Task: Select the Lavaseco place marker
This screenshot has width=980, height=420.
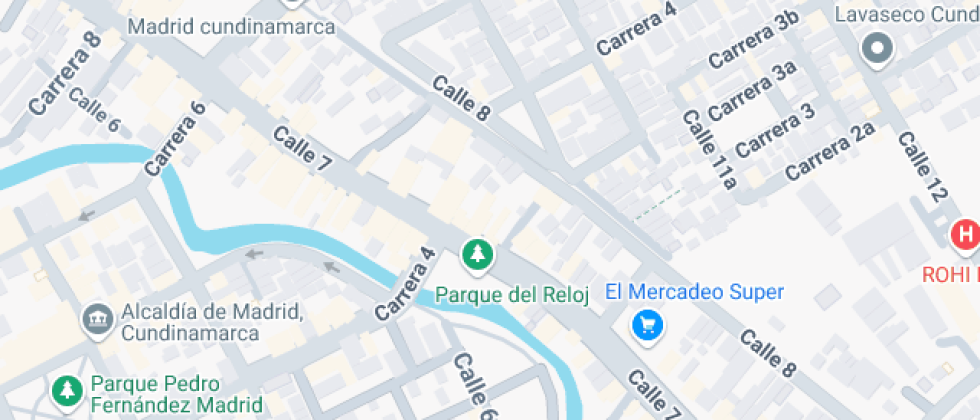Action: [877, 47]
